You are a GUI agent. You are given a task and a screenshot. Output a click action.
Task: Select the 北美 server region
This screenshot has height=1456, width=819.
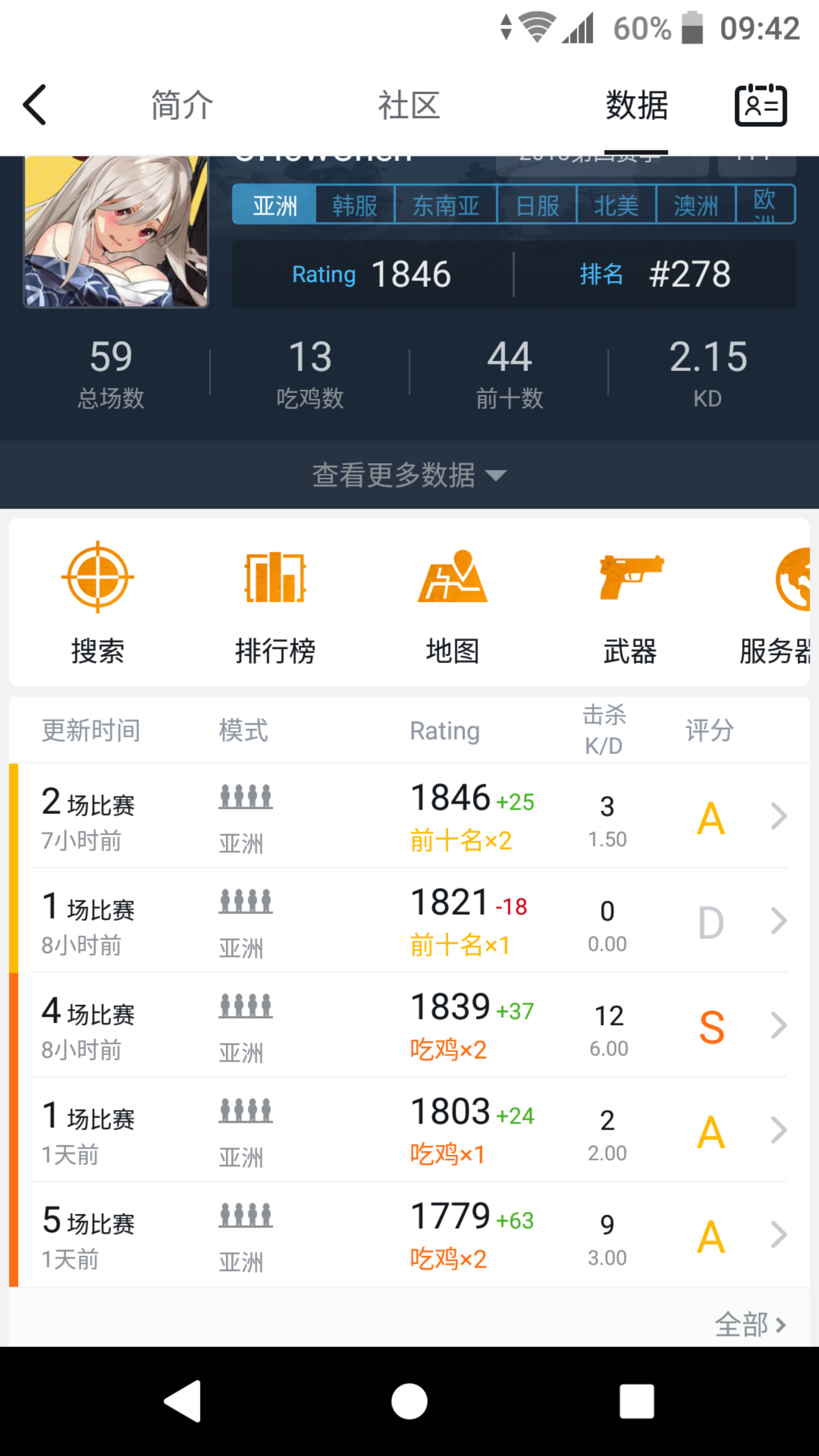click(616, 205)
